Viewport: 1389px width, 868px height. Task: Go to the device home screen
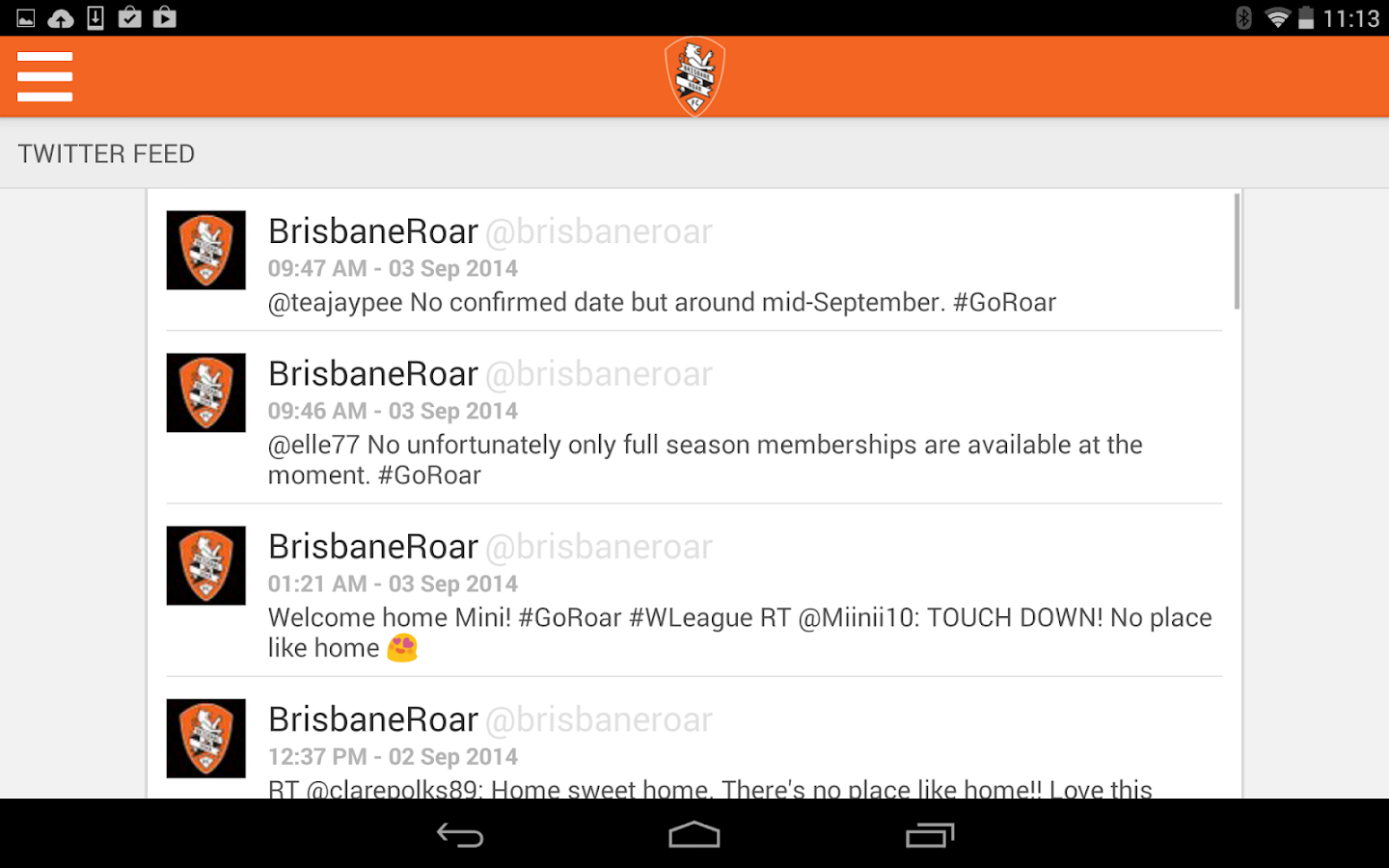(694, 834)
